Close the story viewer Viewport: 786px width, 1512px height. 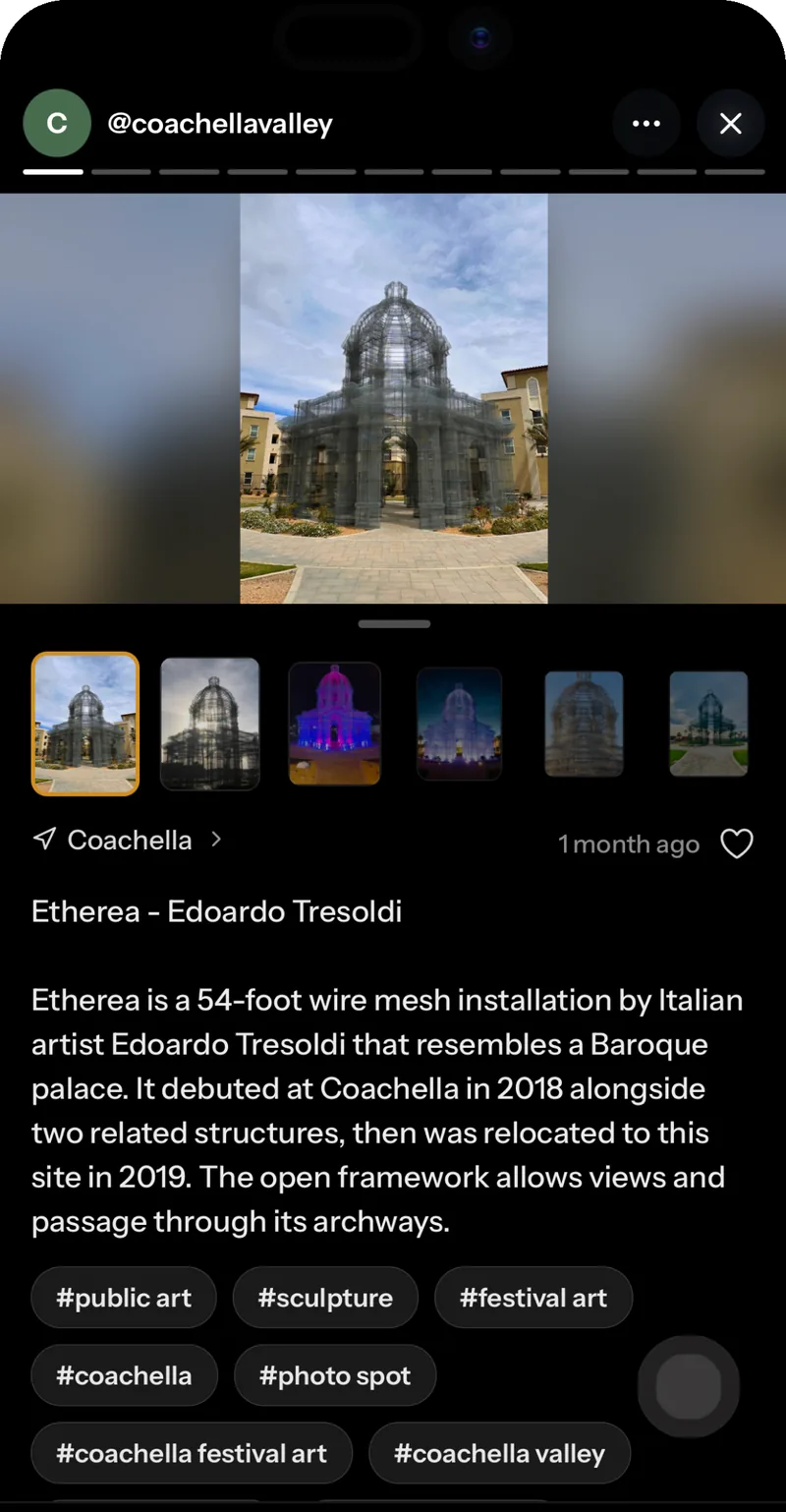(730, 124)
